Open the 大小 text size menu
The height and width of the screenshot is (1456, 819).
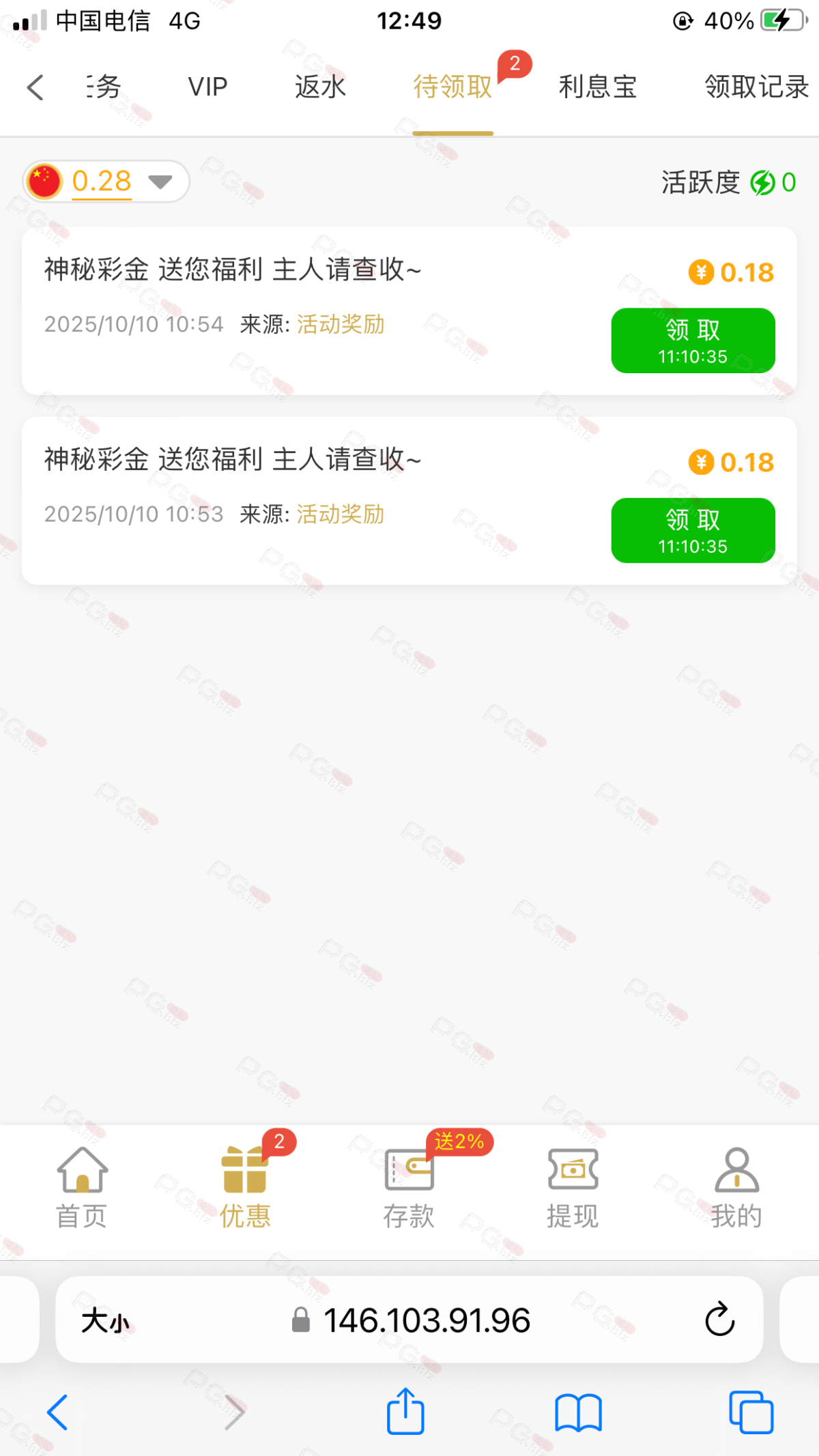click(x=105, y=1321)
